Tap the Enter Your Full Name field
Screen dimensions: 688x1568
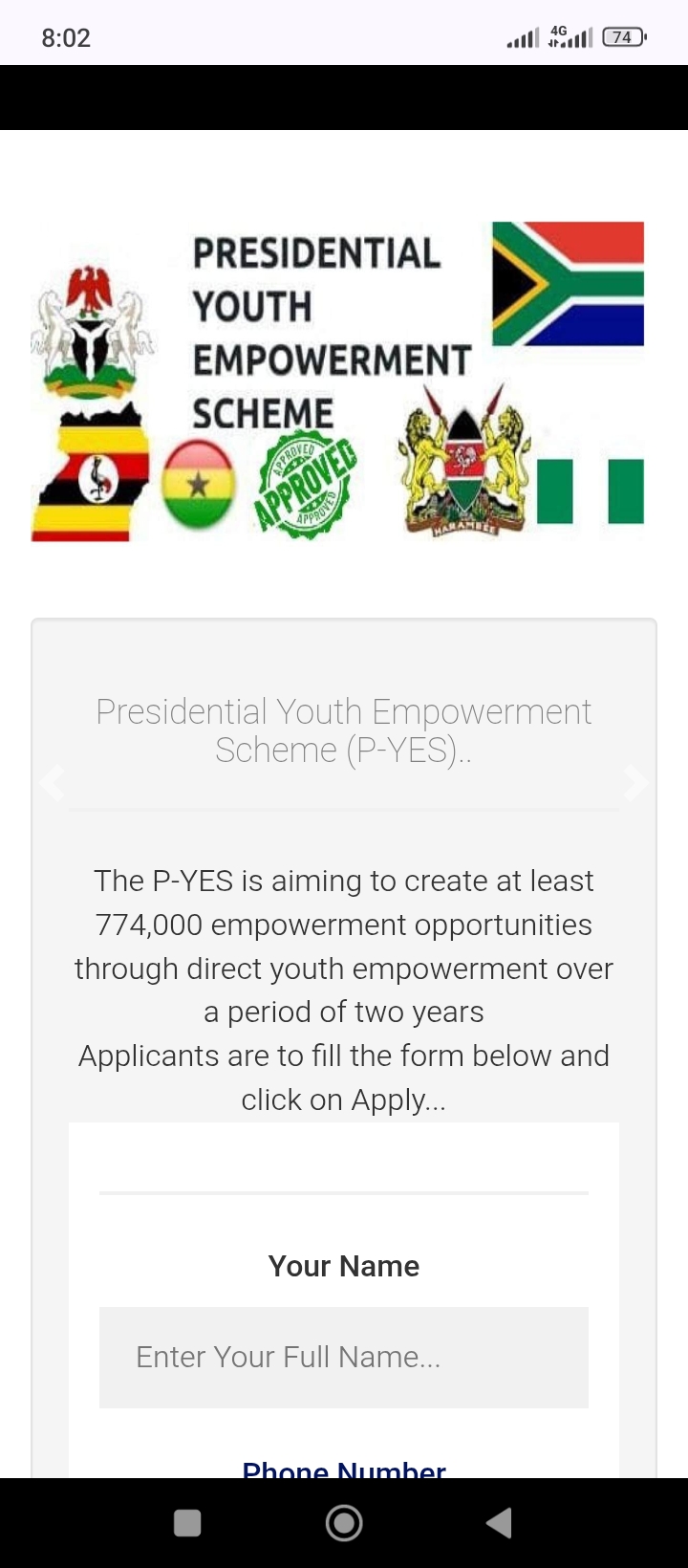343,1357
